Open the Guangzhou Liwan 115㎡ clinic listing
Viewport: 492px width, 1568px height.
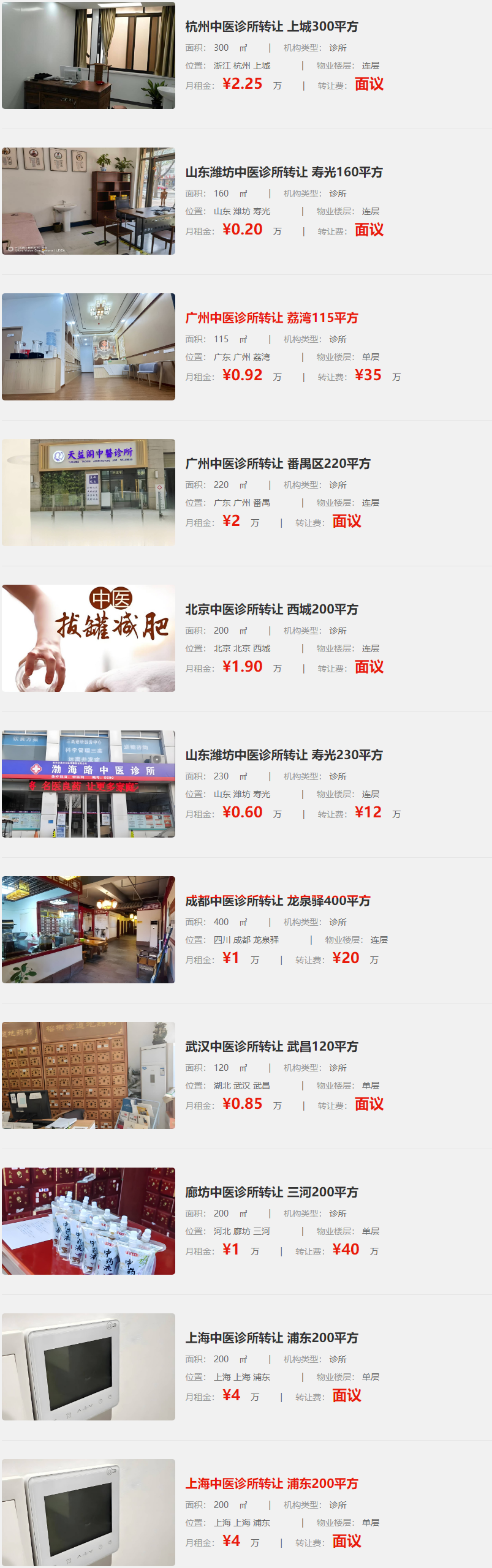click(271, 318)
